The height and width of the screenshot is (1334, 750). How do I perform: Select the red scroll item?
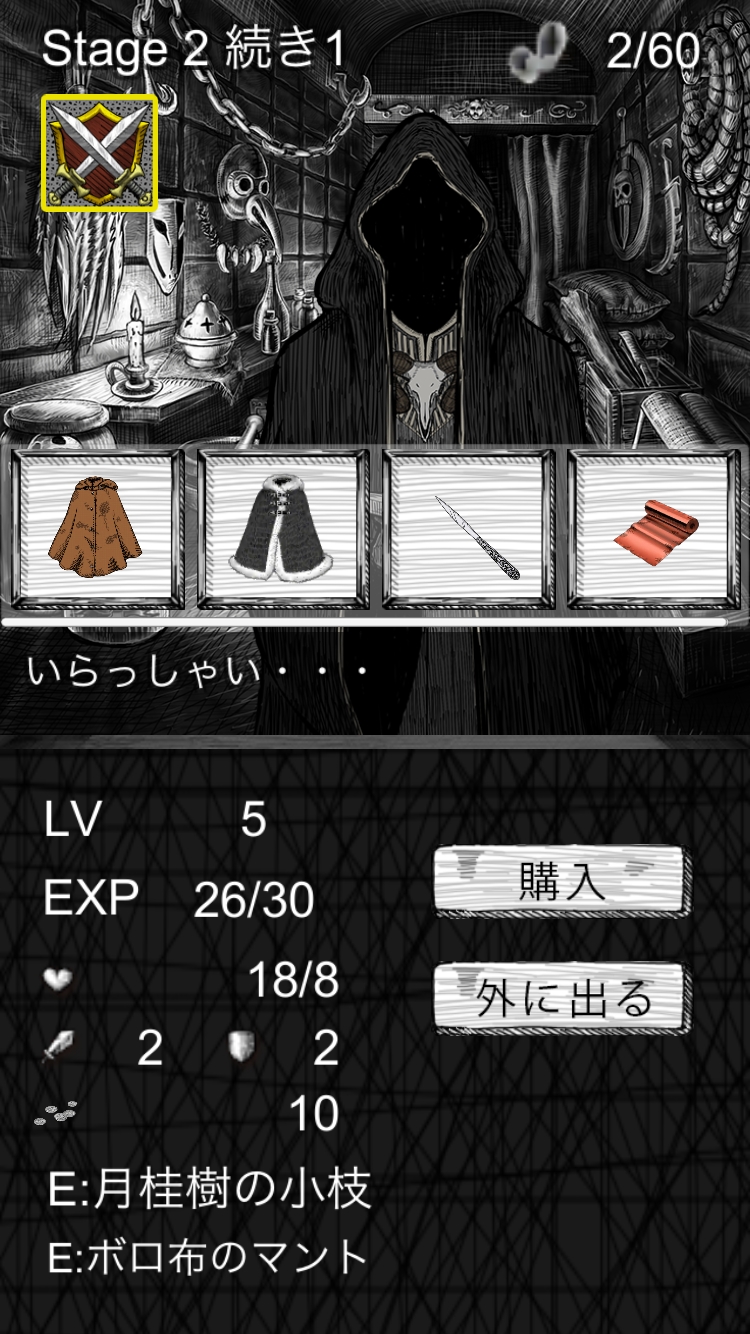coord(656,530)
